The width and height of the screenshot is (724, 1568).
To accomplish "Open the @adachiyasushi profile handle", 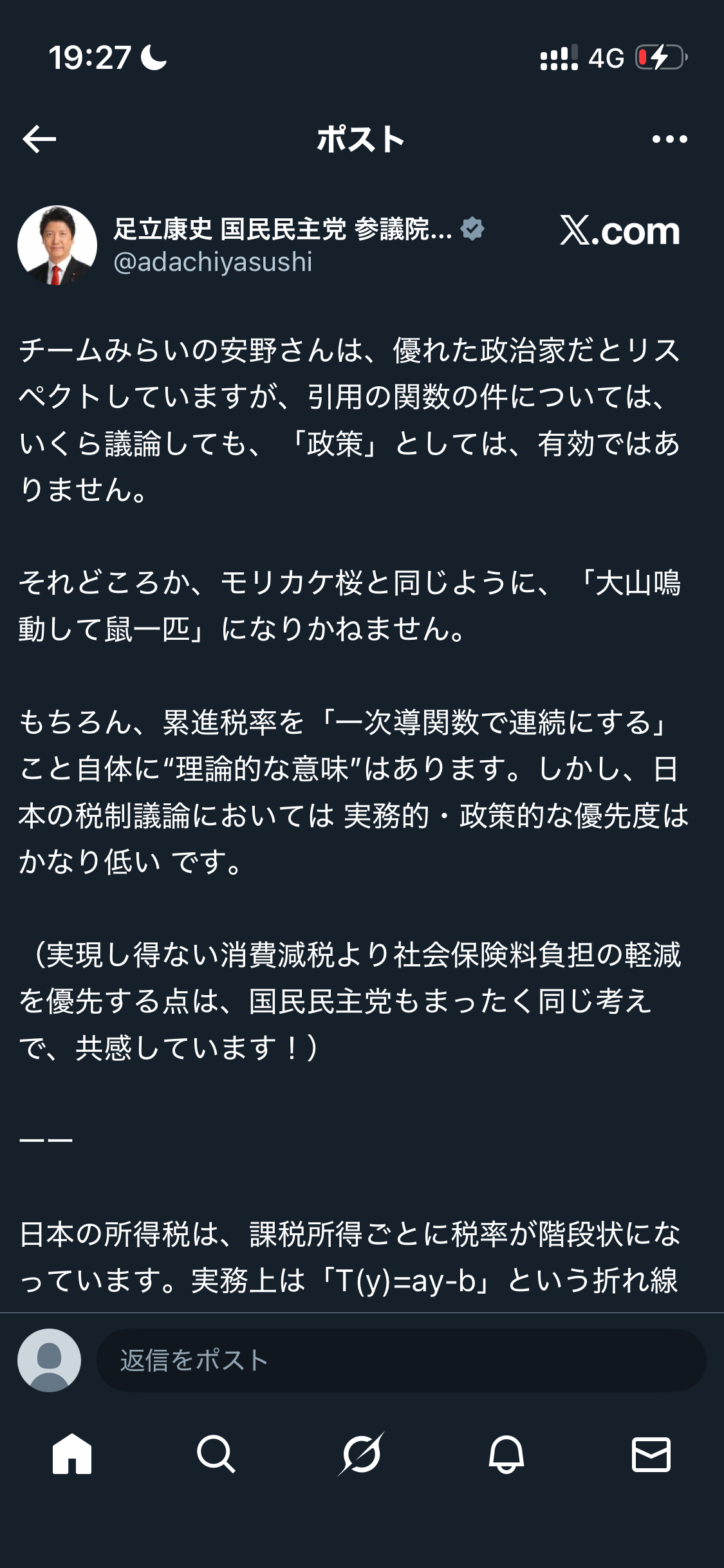I will click(212, 262).
